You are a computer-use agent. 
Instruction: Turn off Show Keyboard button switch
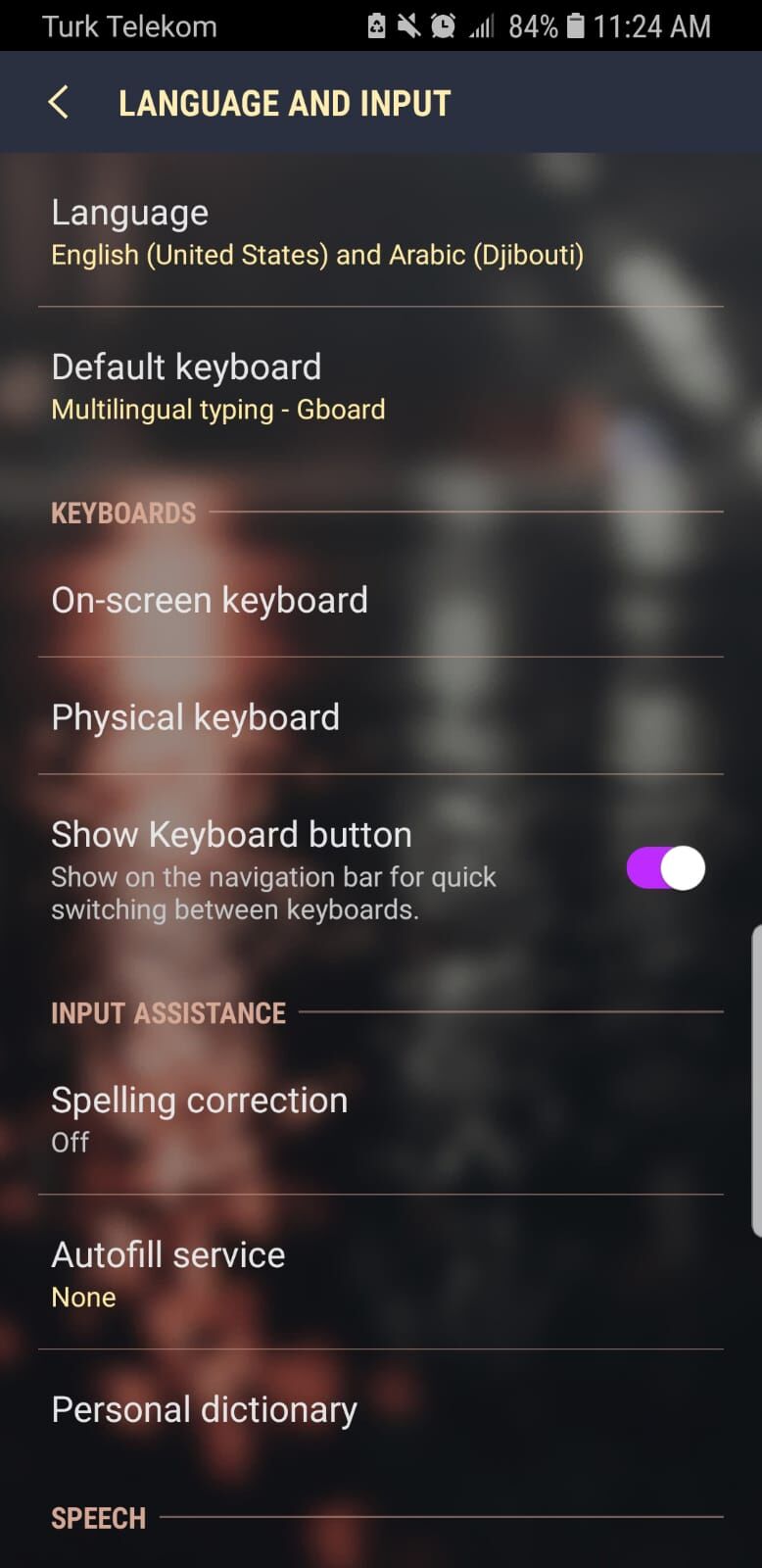click(665, 868)
